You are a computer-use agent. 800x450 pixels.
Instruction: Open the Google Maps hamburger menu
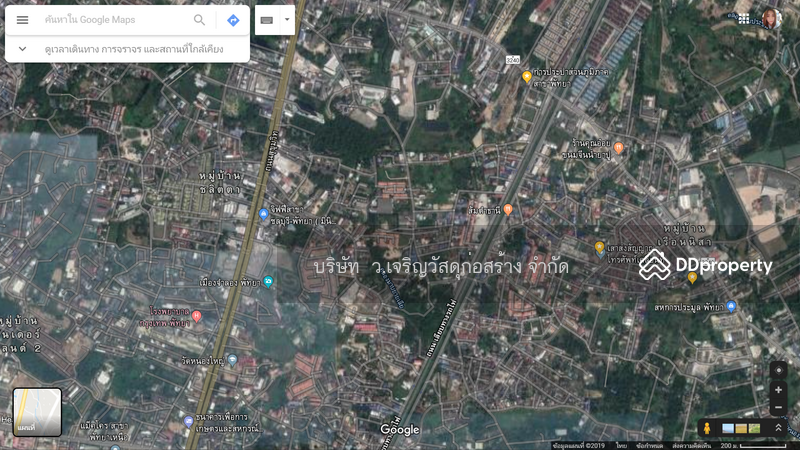(22, 20)
